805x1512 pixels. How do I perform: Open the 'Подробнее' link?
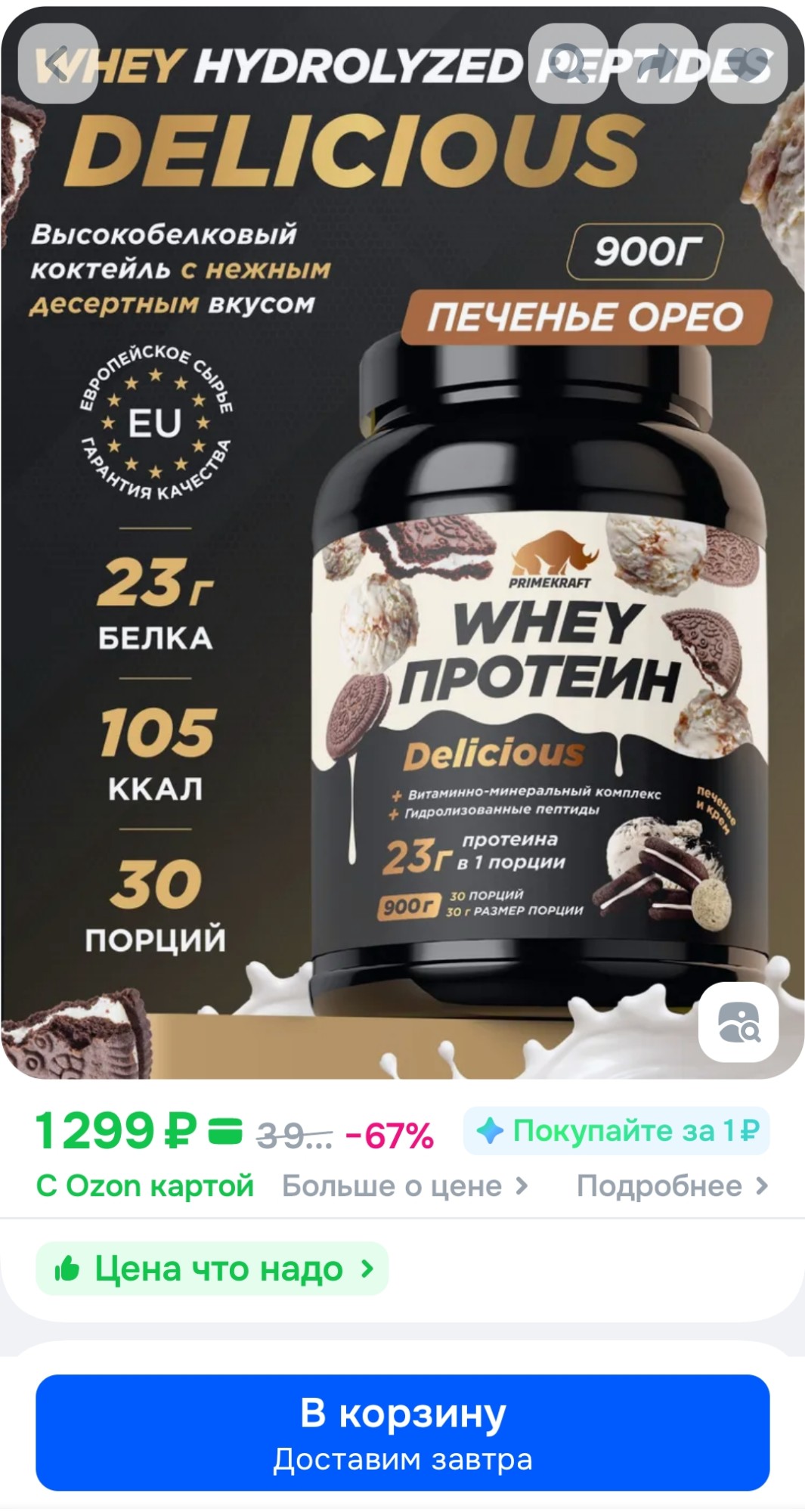point(672,1186)
